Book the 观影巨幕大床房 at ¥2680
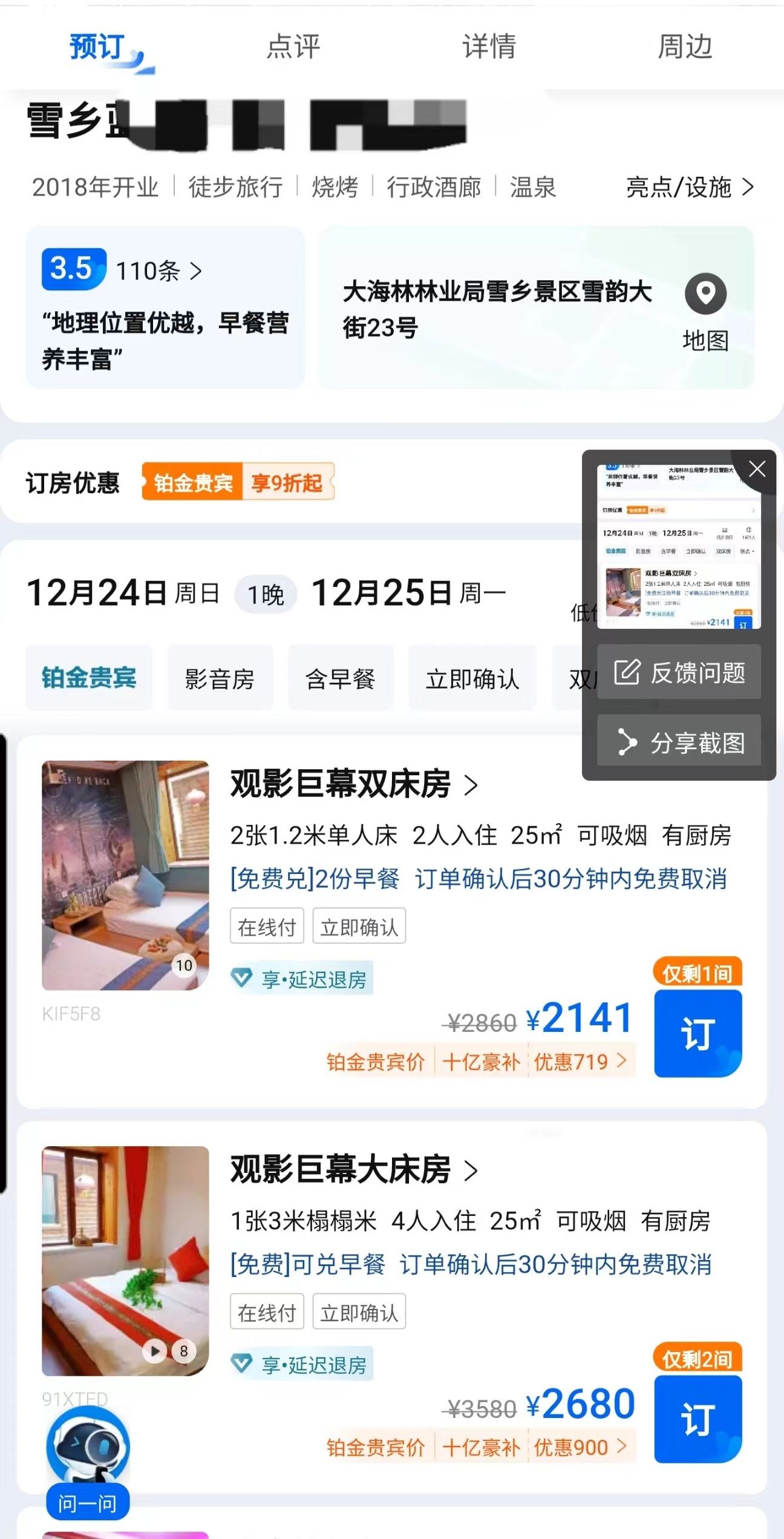784x1539 pixels. (x=697, y=1420)
